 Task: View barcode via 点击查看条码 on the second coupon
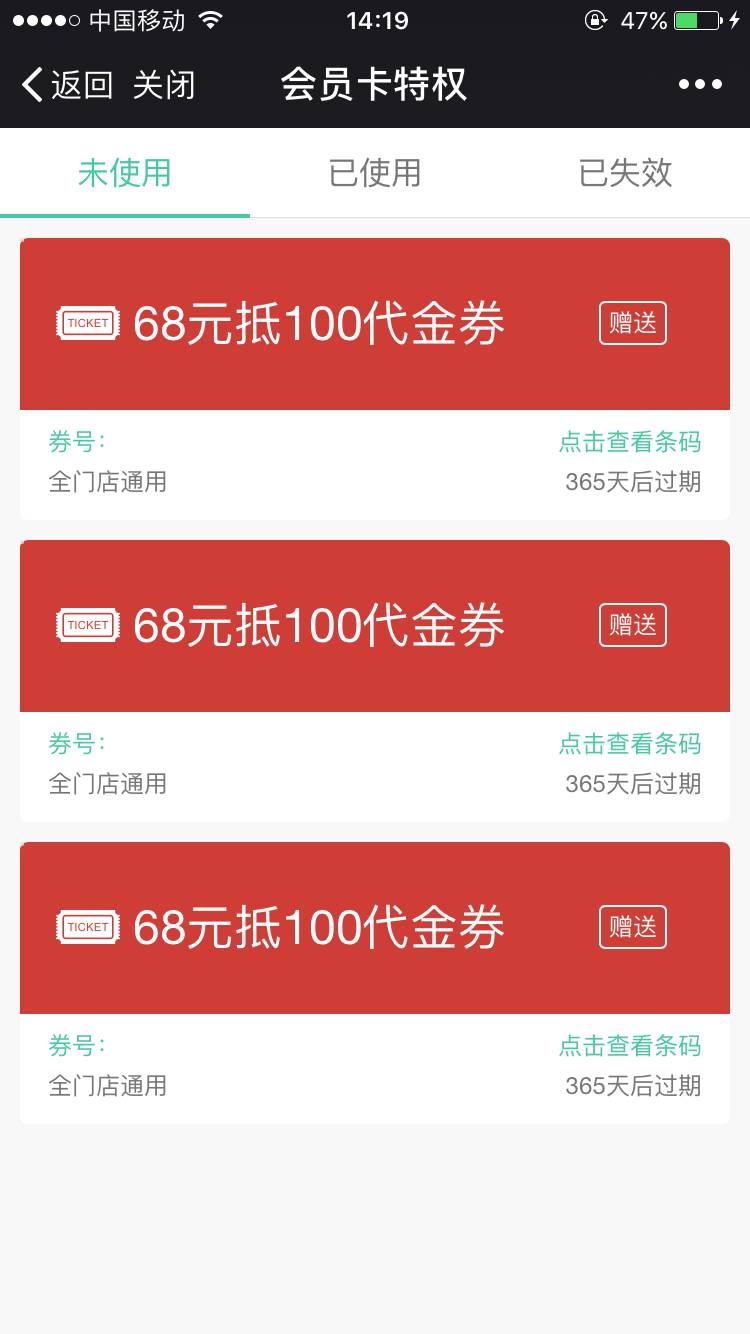630,744
